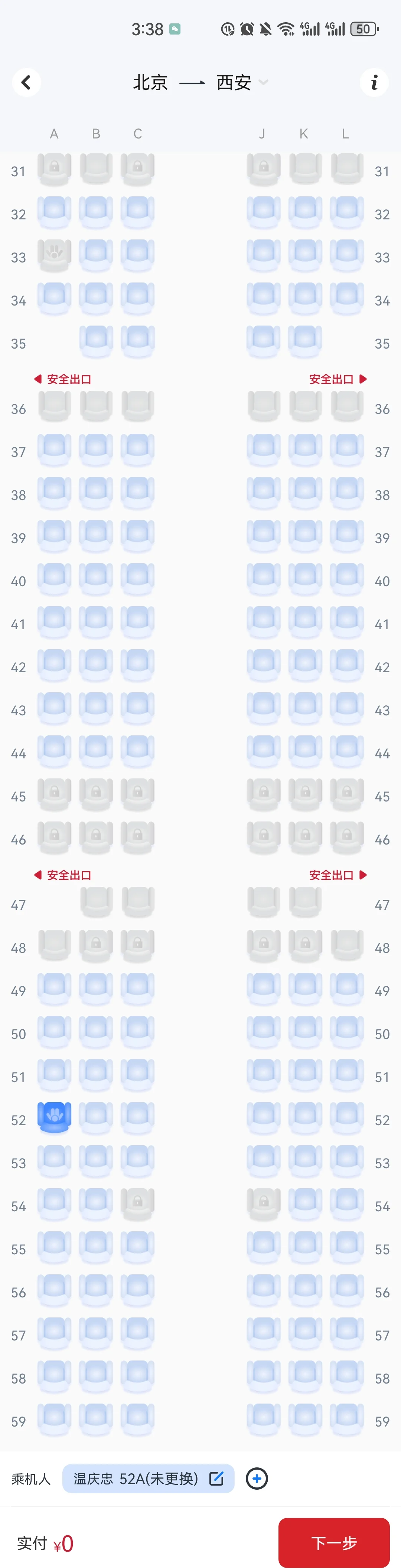Deselect the highlighted seat 52A
Image resolution: width=401 pixels, height=1568 pixels.
[x=54, y=1117]
